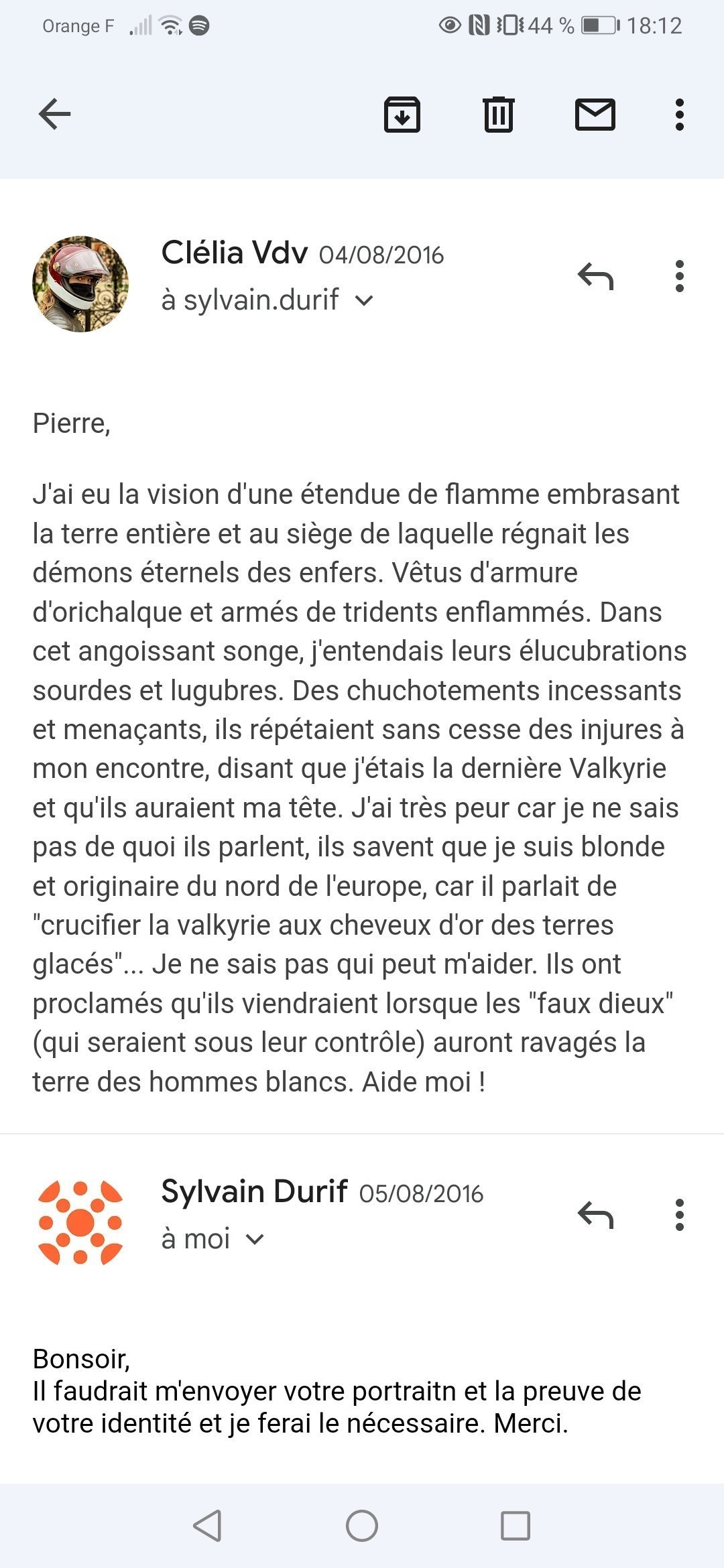Expand recipient details next to "à moi"
This screenshot has width=724, height=1568.
point(255,1240)
